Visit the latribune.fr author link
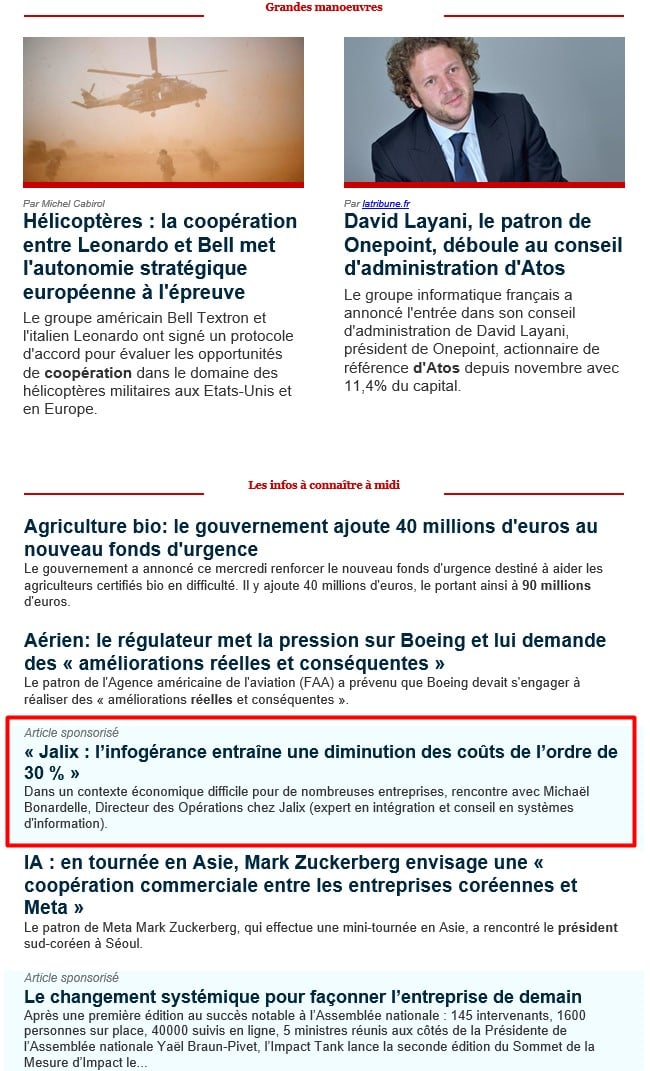The image size is (650, 1071). [x=393, y=203]
